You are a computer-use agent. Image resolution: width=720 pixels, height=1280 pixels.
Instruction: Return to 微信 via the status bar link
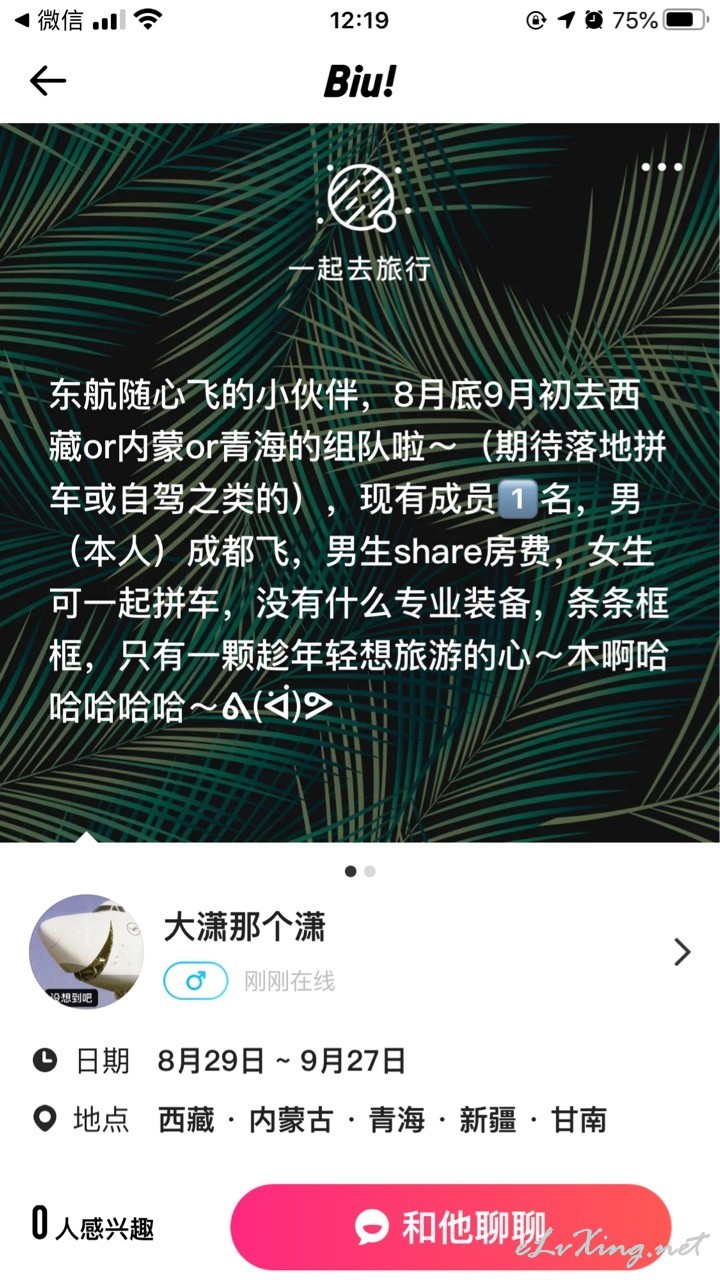click(48, 19)
